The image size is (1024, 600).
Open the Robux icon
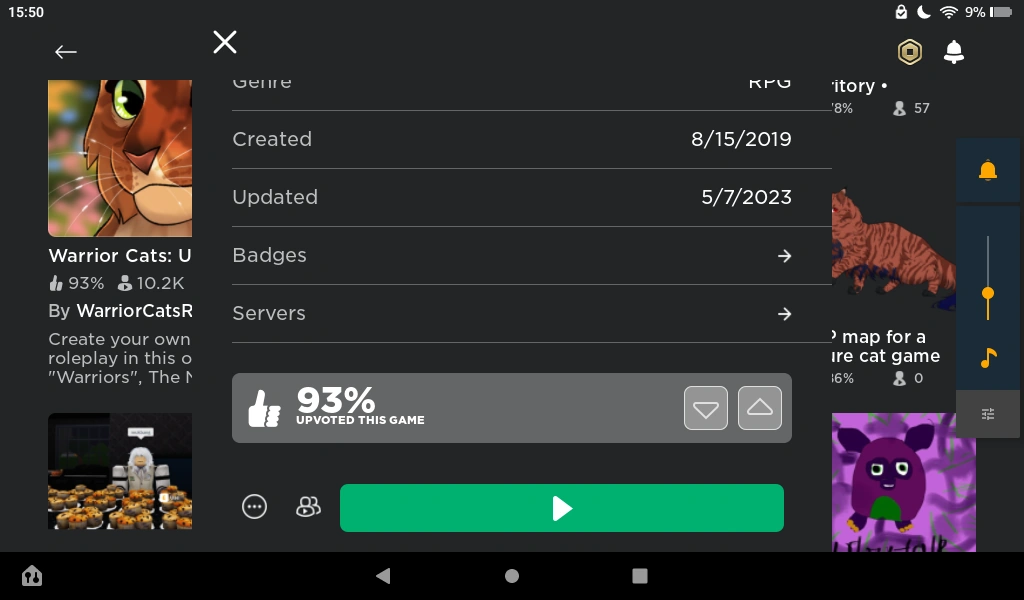[x=909, y=52]
